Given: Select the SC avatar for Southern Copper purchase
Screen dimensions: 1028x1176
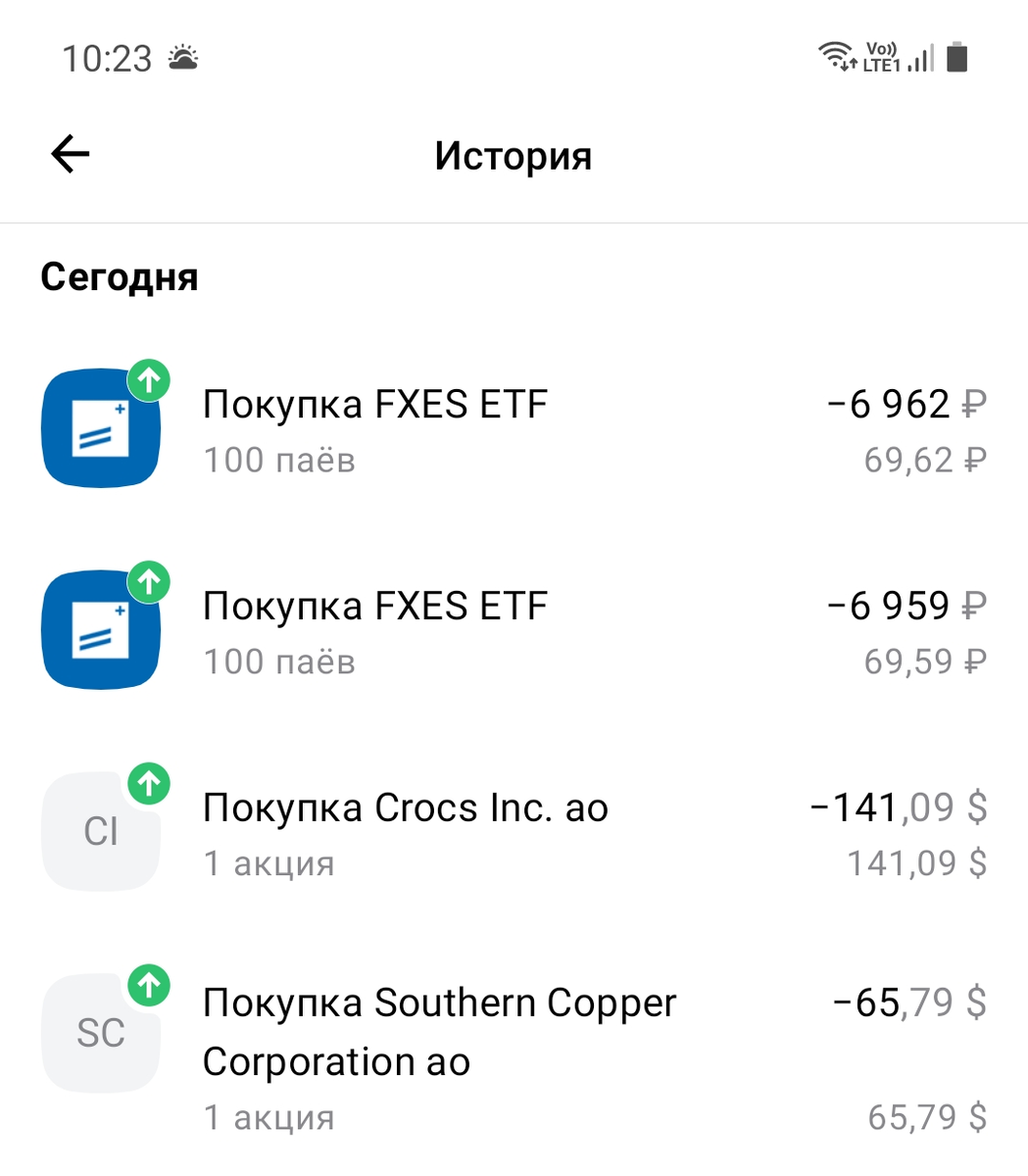Looking at the screenshot, I should [x=100, y=1034].
